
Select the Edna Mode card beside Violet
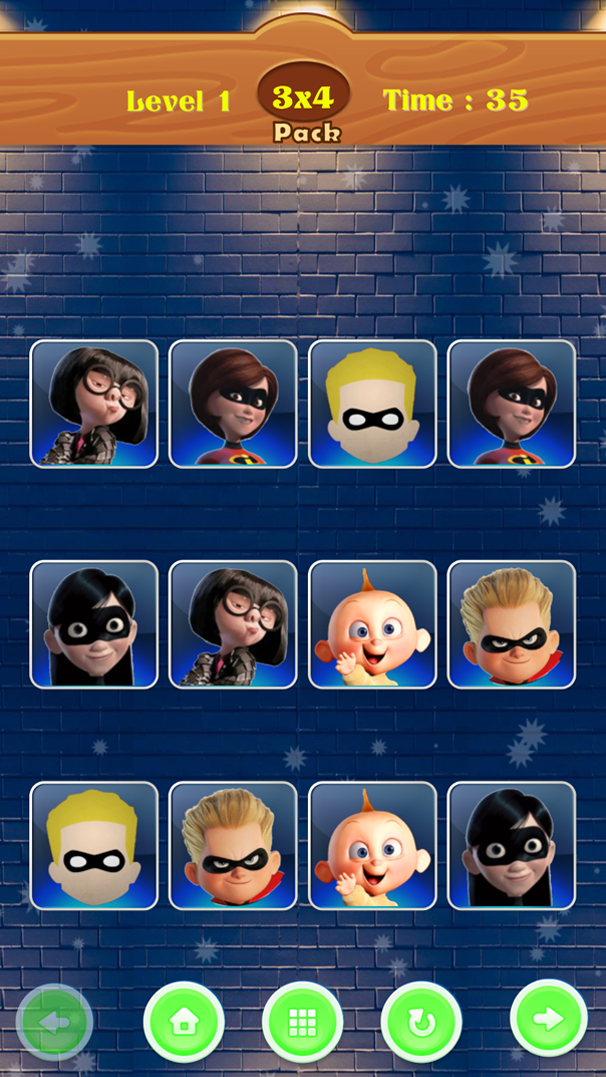pyautogui.click(x=233, y=624)
